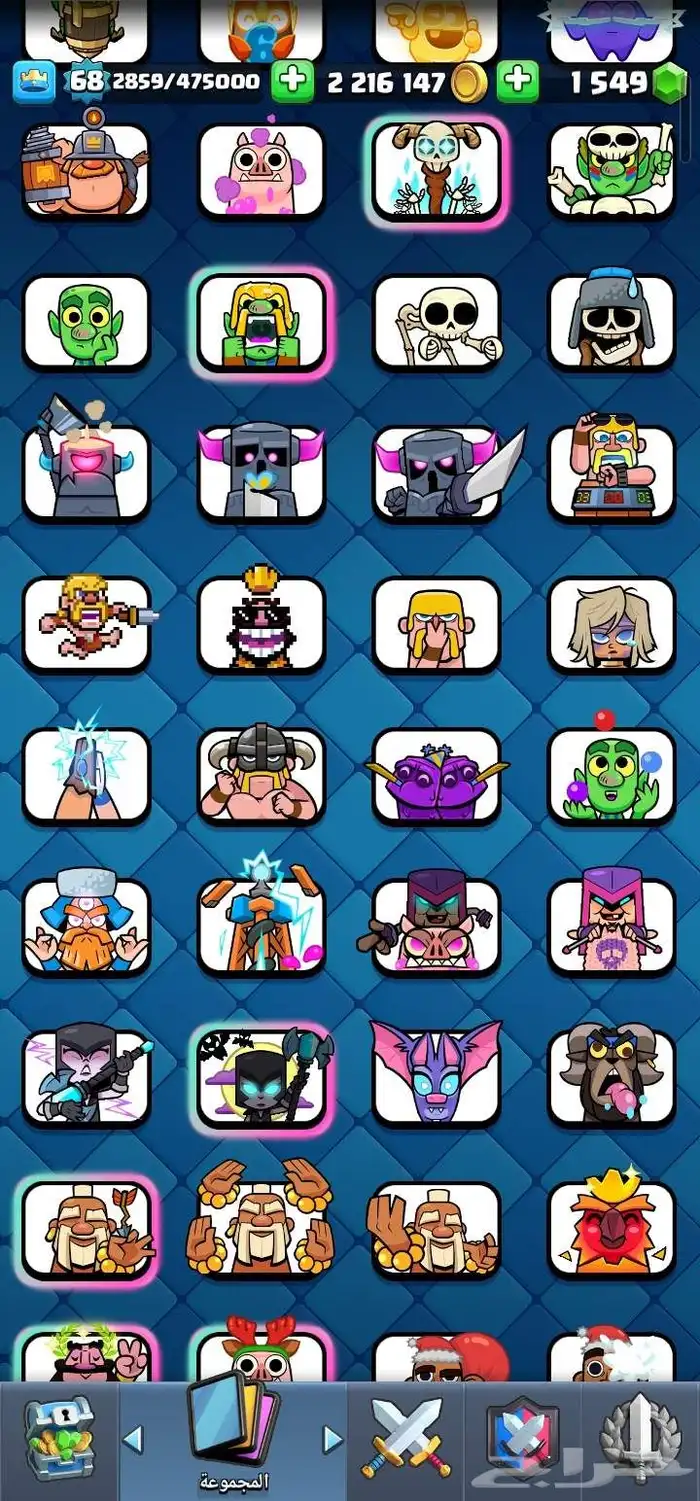Viewport: 700px width, 1501px height.
Task: Select the viking helmet barbarian emote
Action: [x=261, y=775]
